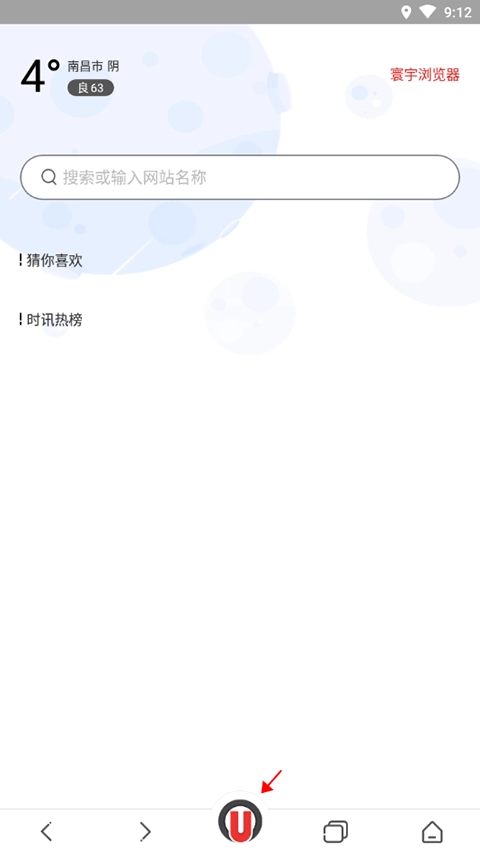Open the 南昌市 weather details
This screenshot has width=480, height=853.
point(70,76)
